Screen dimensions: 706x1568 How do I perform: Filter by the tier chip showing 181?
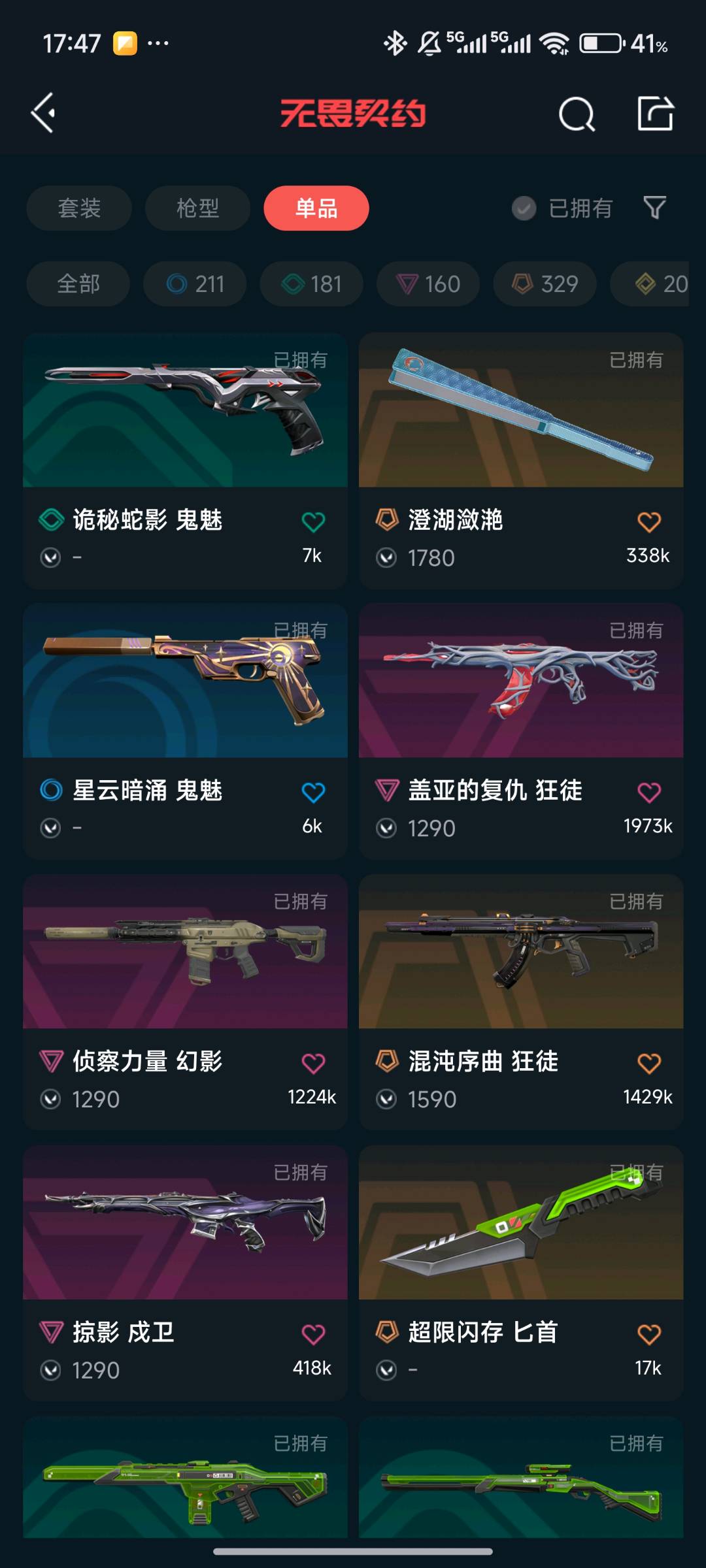(311, 284)
